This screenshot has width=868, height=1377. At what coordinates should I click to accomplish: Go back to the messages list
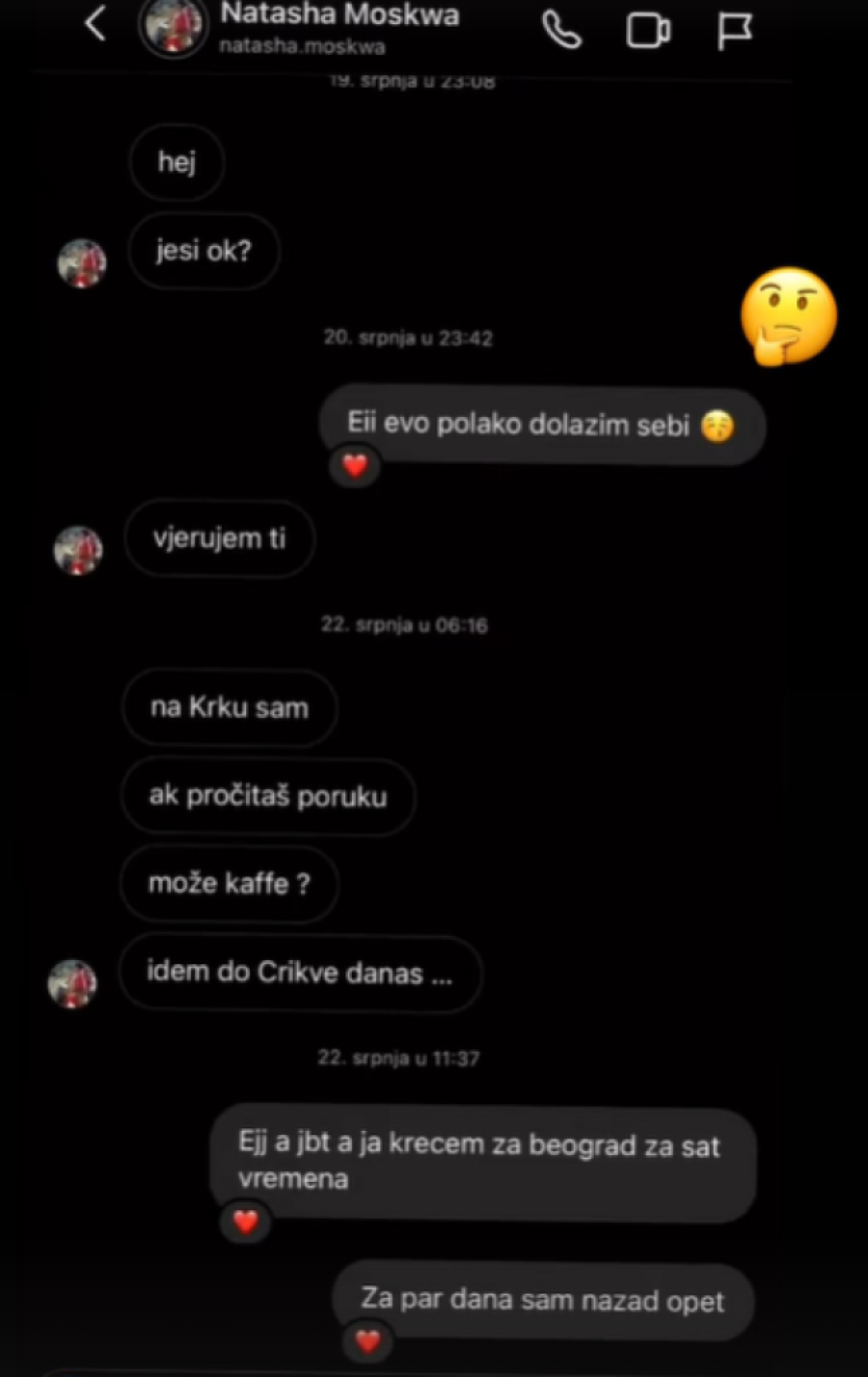coord(95,23)
